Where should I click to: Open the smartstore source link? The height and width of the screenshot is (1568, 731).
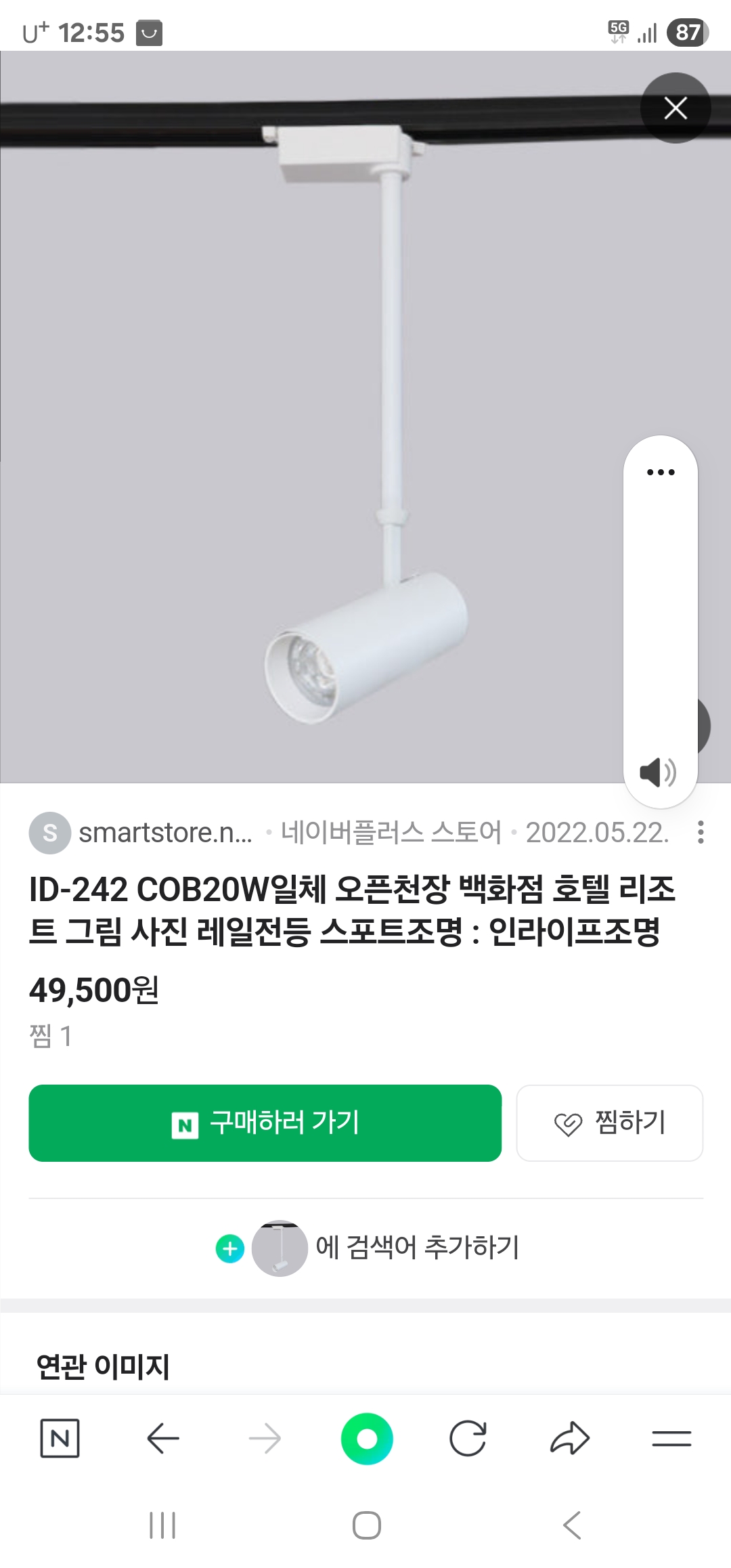(164, 833)
